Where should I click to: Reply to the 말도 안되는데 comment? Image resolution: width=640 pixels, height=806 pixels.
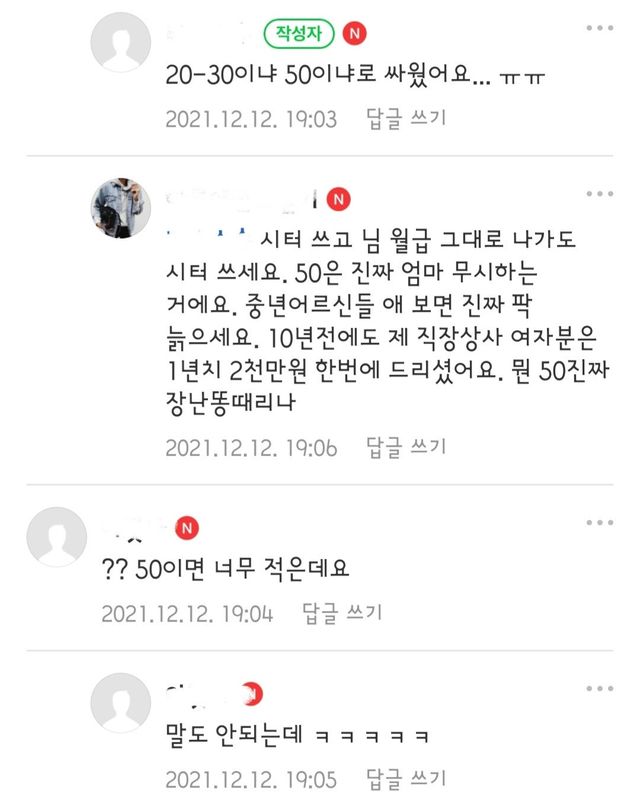tap(406, 779)
